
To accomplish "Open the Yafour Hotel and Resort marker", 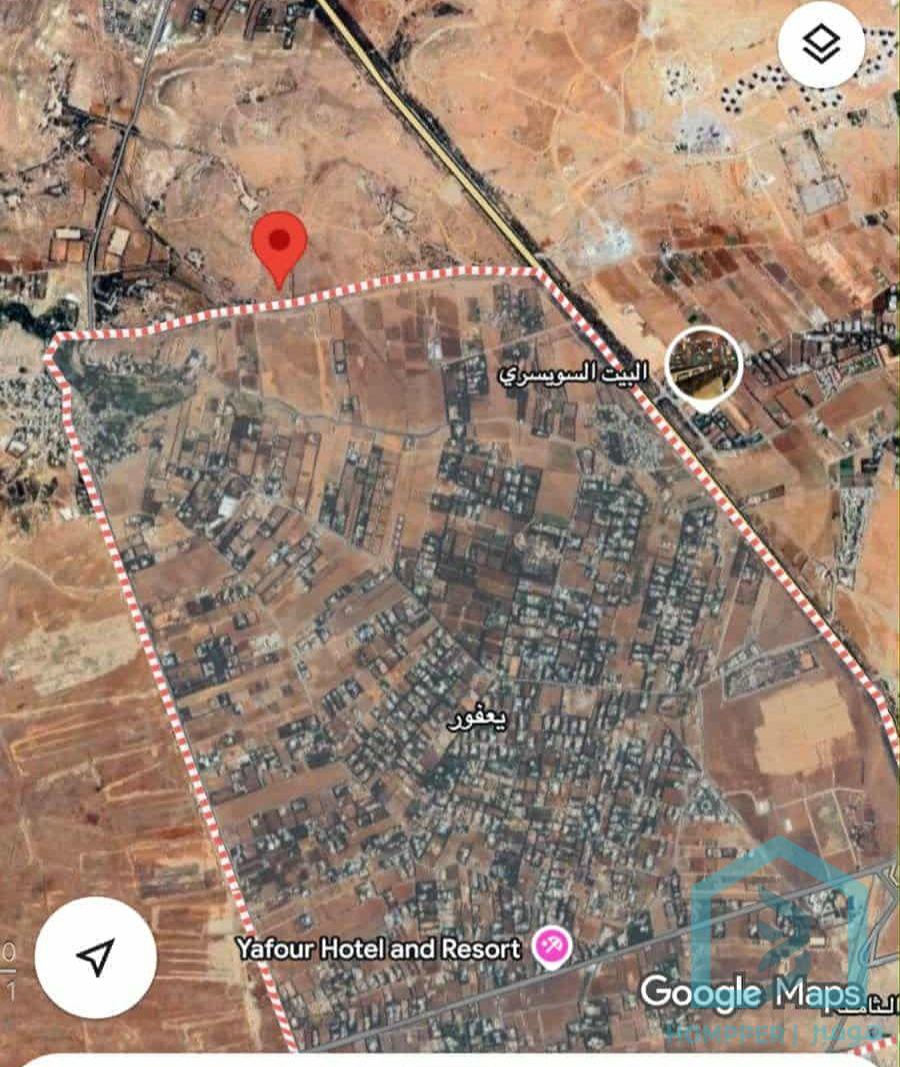I will pyautogui.click(x=551, y=946).
